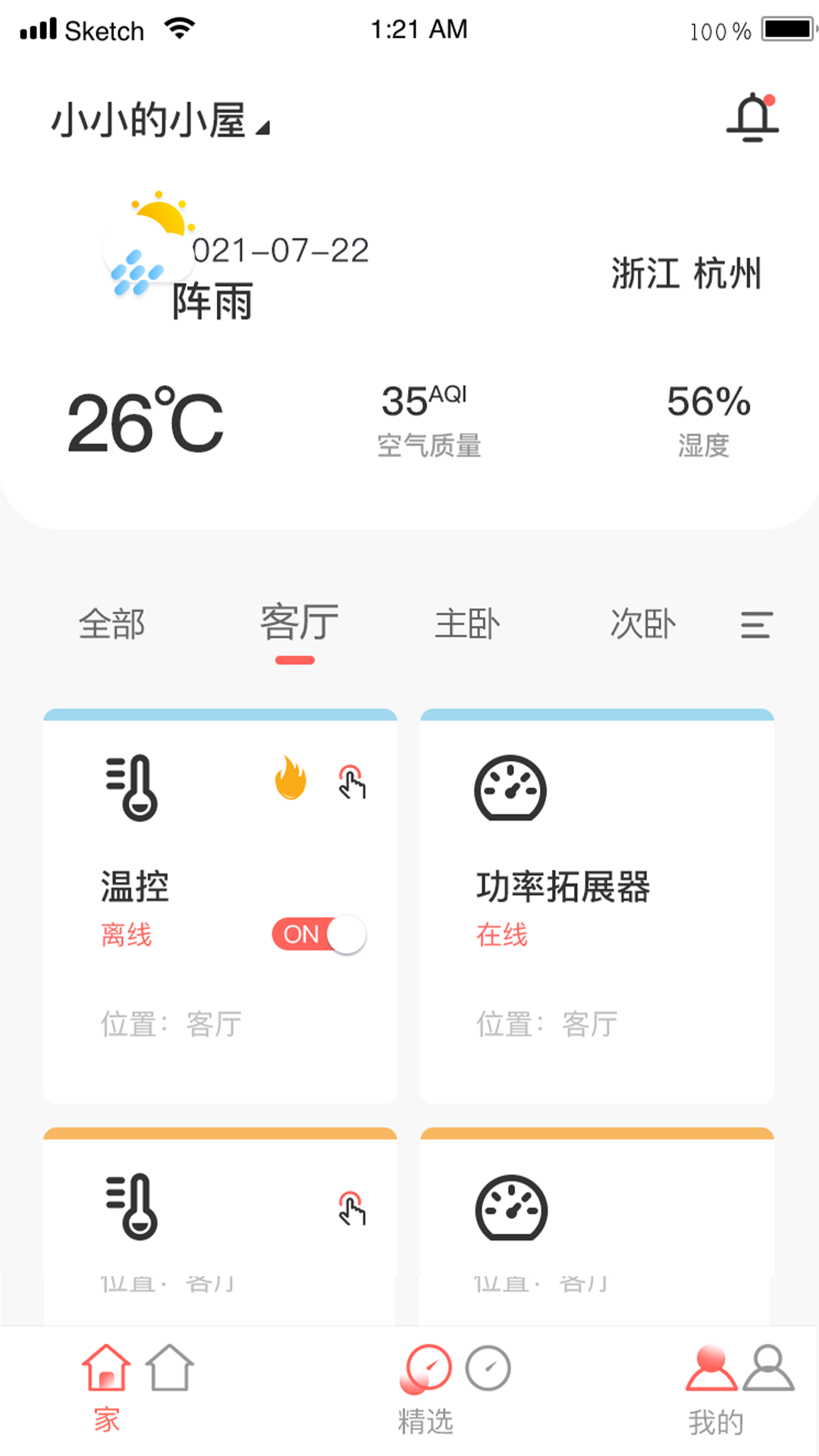The height and width of the screenshot is (1456, 819).
Task: Select the 全部 tab
Action: (111, 625)
